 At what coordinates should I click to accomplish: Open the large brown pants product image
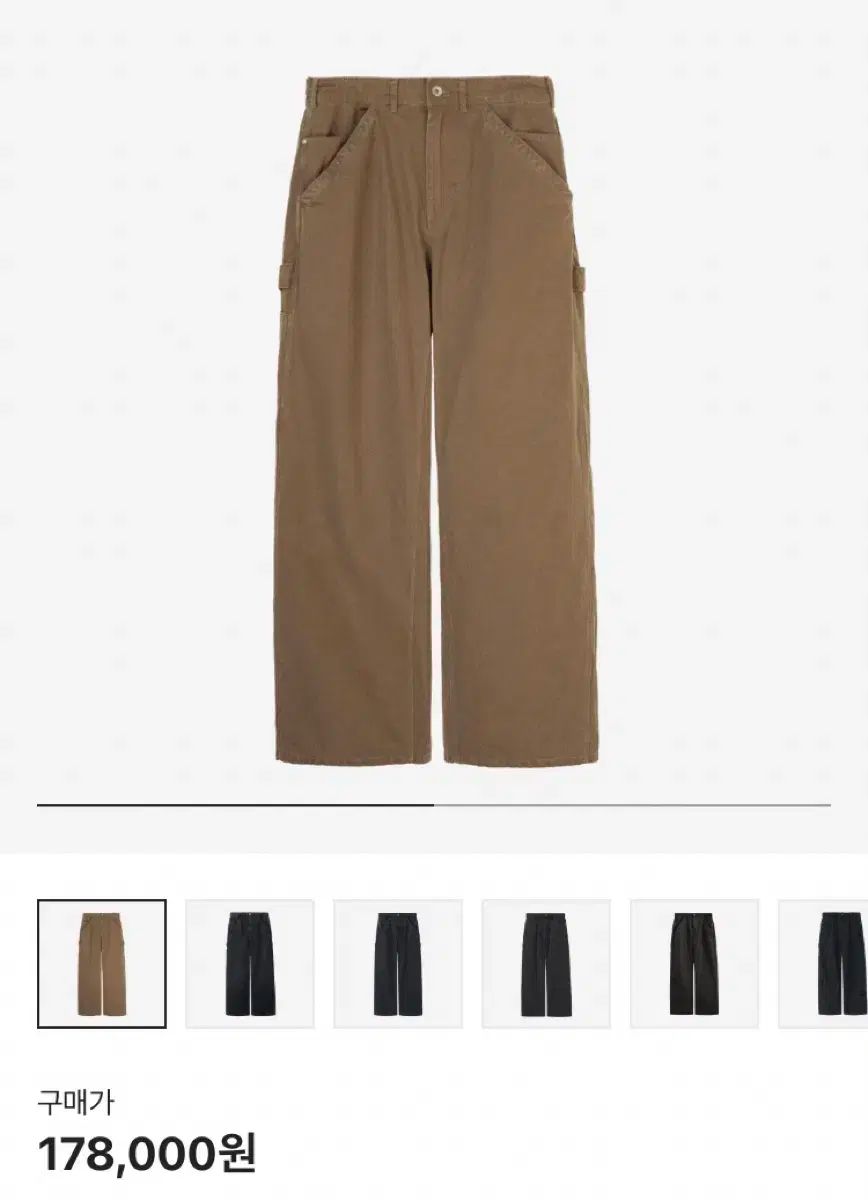434,420
